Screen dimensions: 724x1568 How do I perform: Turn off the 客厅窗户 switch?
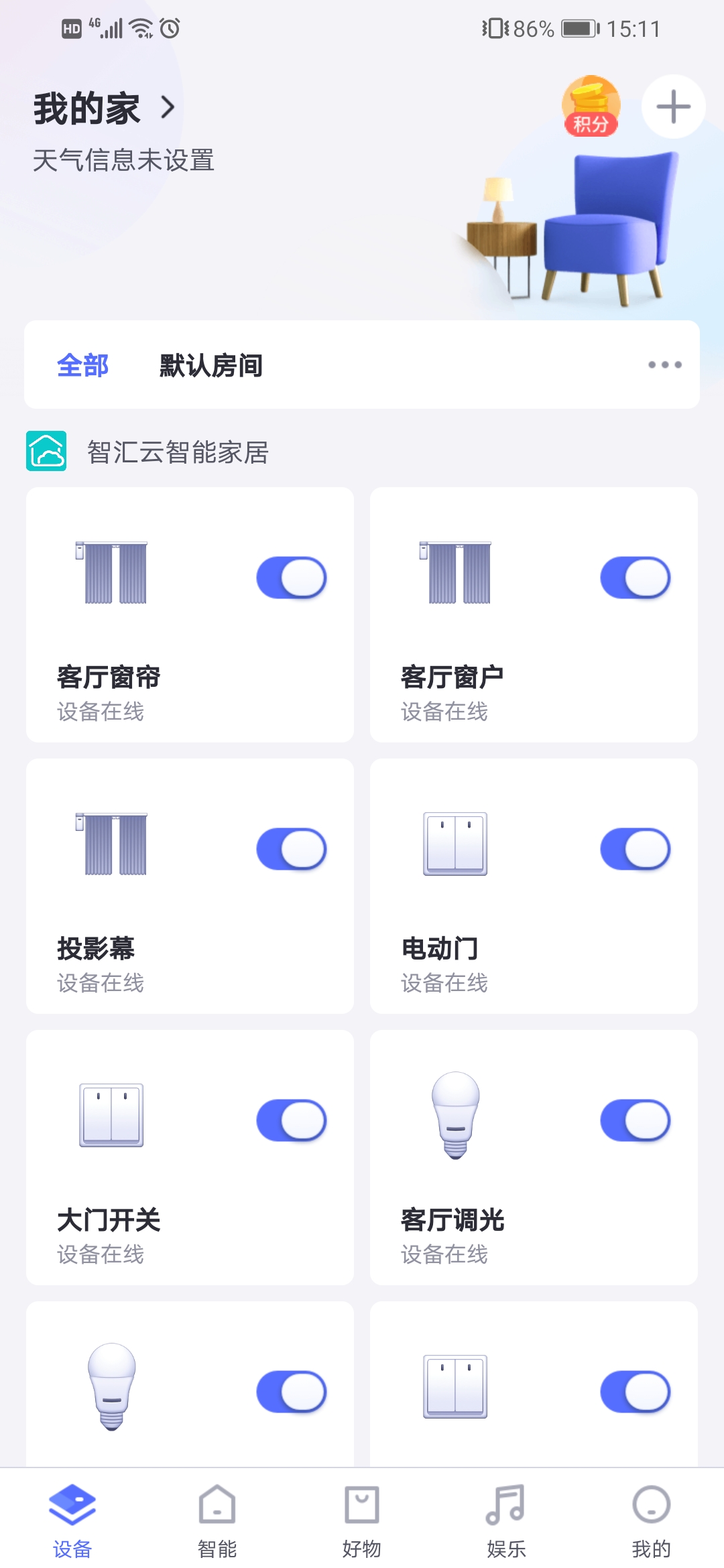(x=636, y=578)
